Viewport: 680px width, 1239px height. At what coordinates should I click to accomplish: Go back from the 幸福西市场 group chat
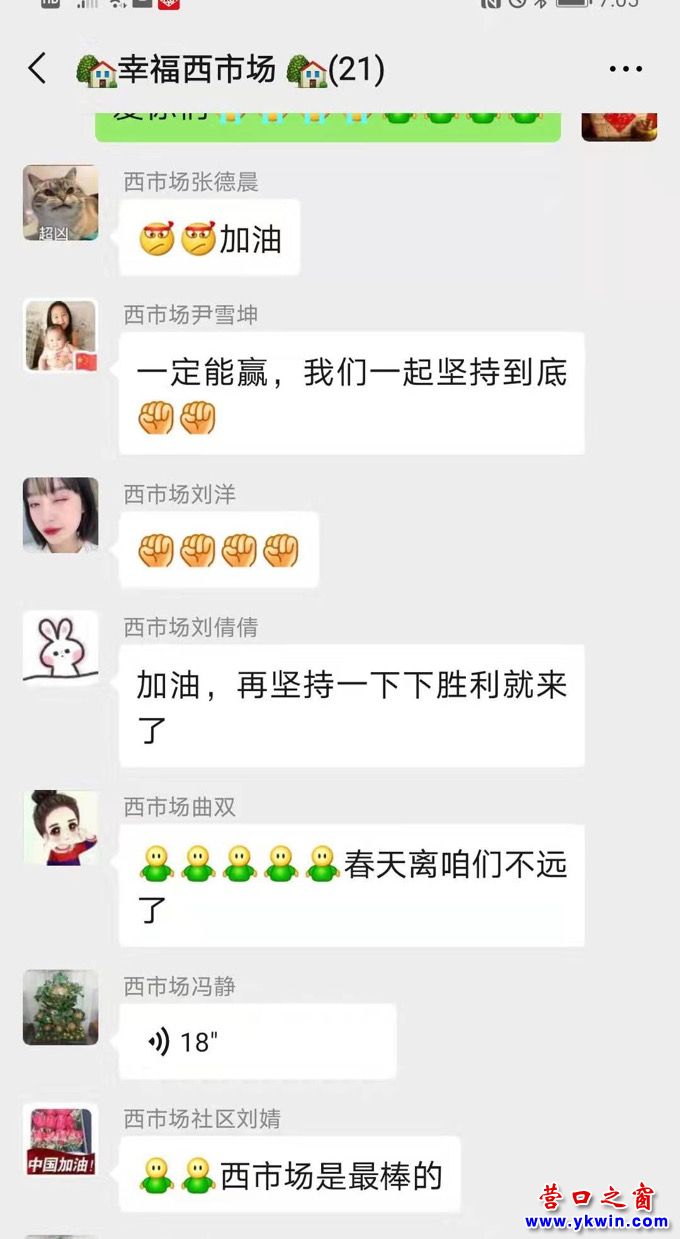pyautogui.click(x=37, y=69)
